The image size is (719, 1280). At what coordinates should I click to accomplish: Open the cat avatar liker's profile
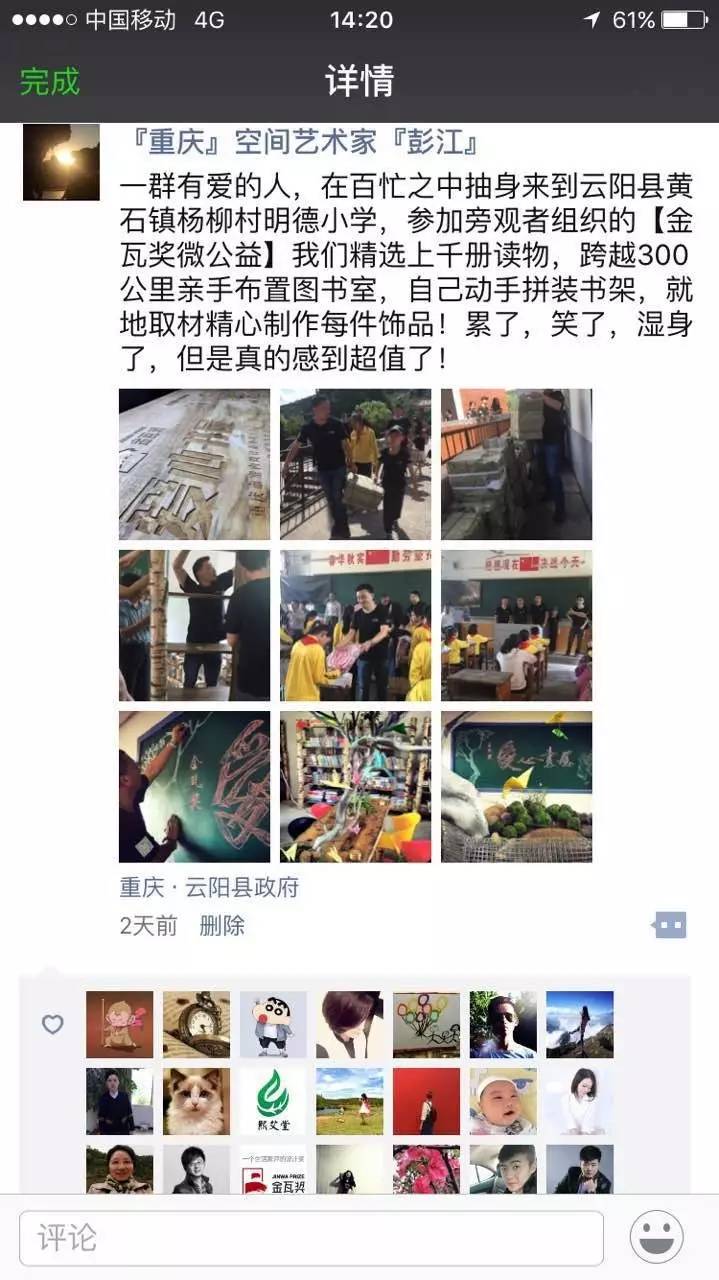[196, 1101]
